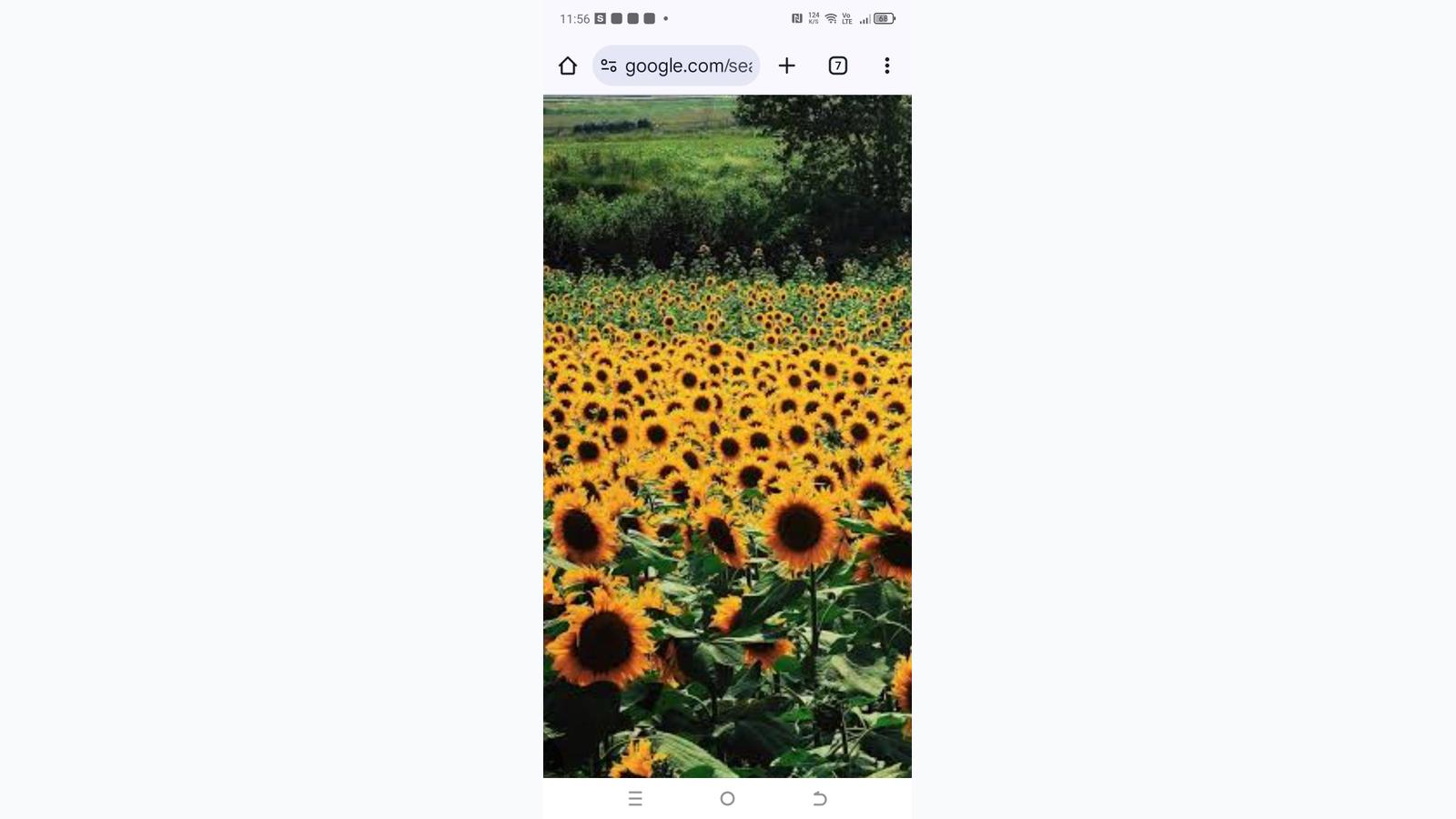
Task: Open Chrome's three-dot overflow menu
Action: 887,66
